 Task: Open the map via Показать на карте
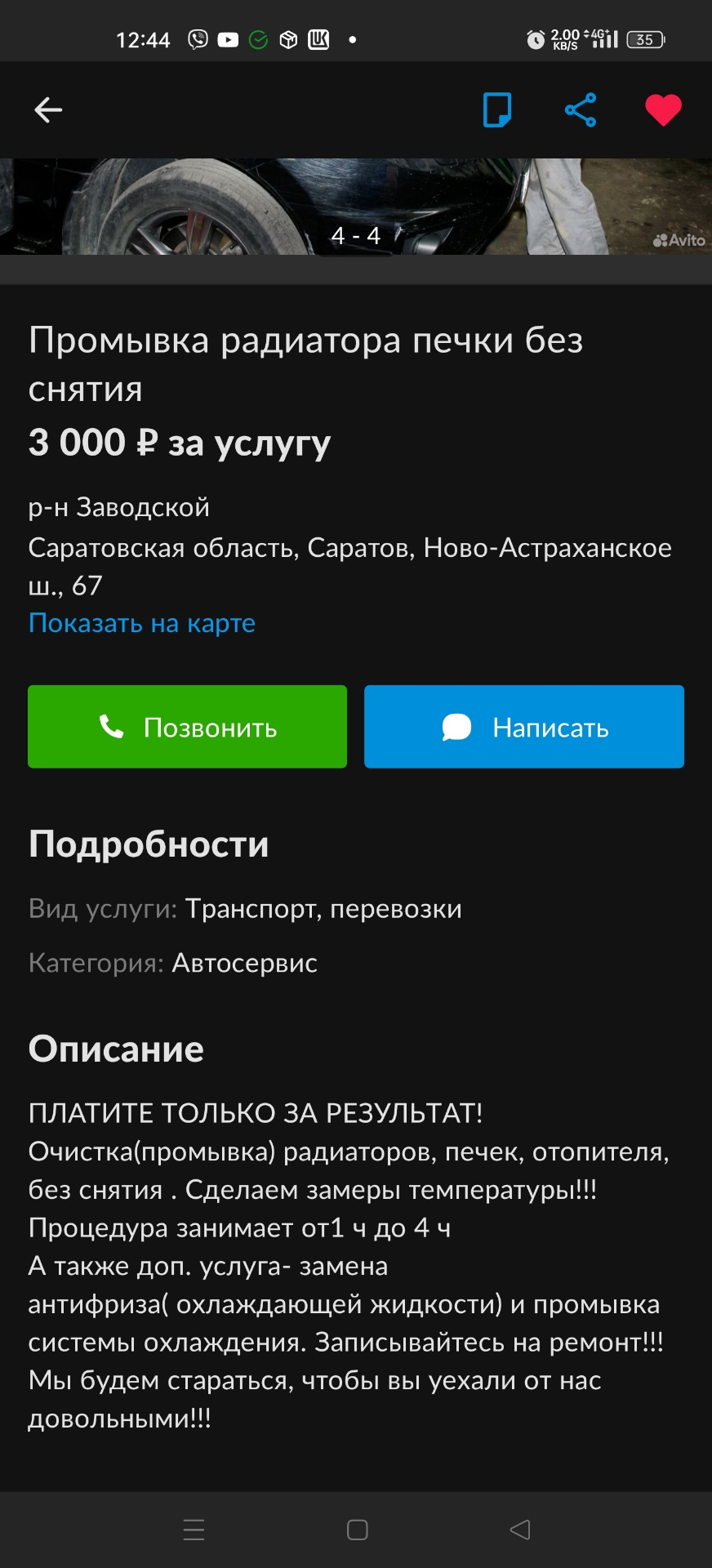pyautogui.click(x=141, y=623)
